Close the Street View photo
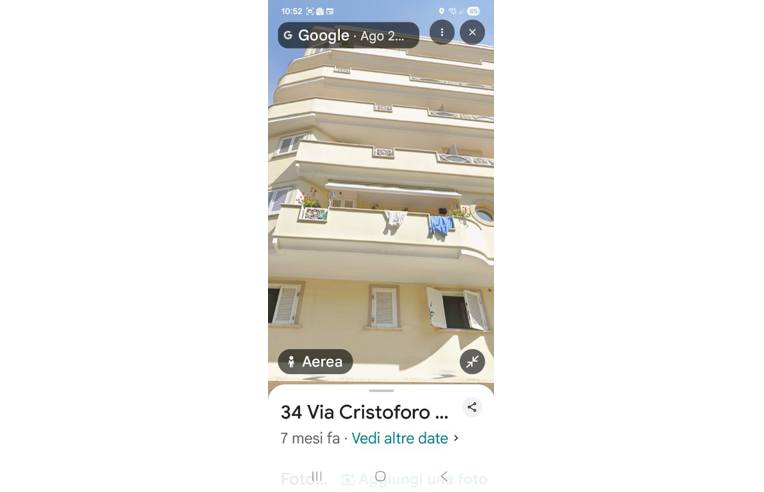The width and height of the screenshot is (764, 492). (472, 32)
